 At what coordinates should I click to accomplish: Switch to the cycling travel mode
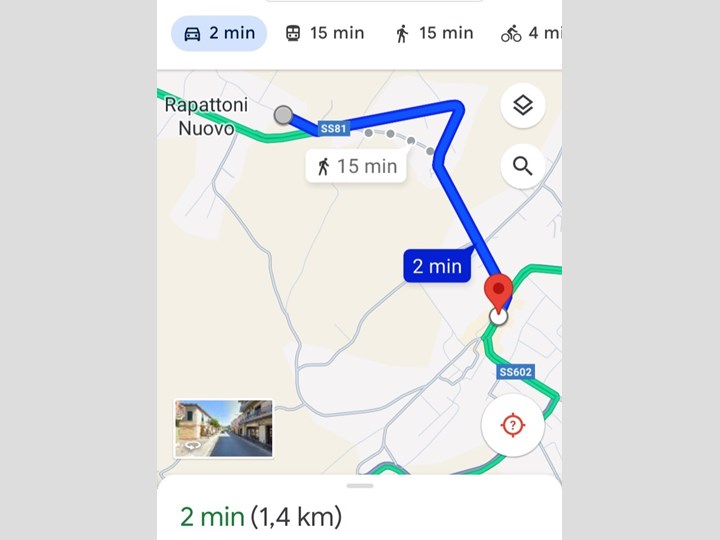pos(530,33)
